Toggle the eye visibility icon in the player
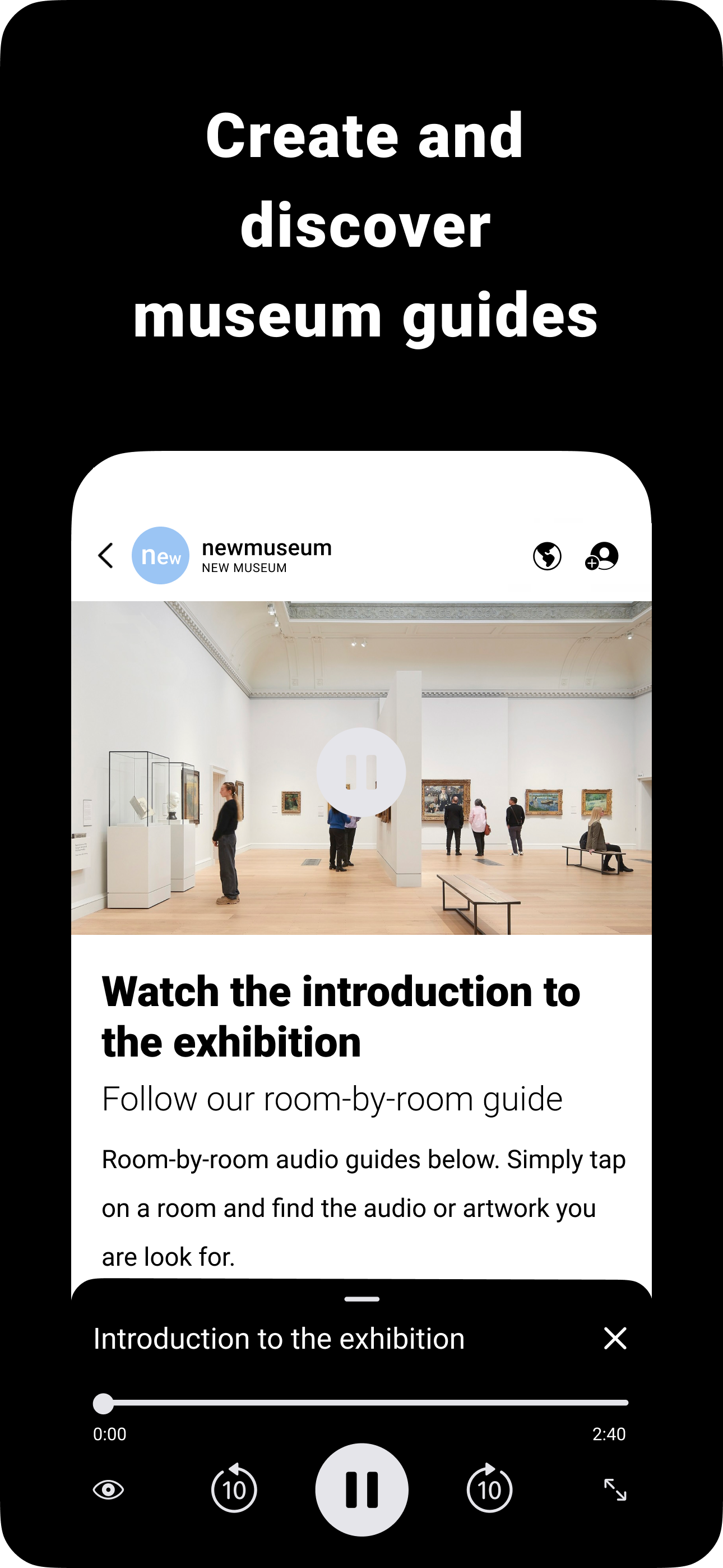The width and height of the screenshot is (723, 1568). coord(107,1488)
